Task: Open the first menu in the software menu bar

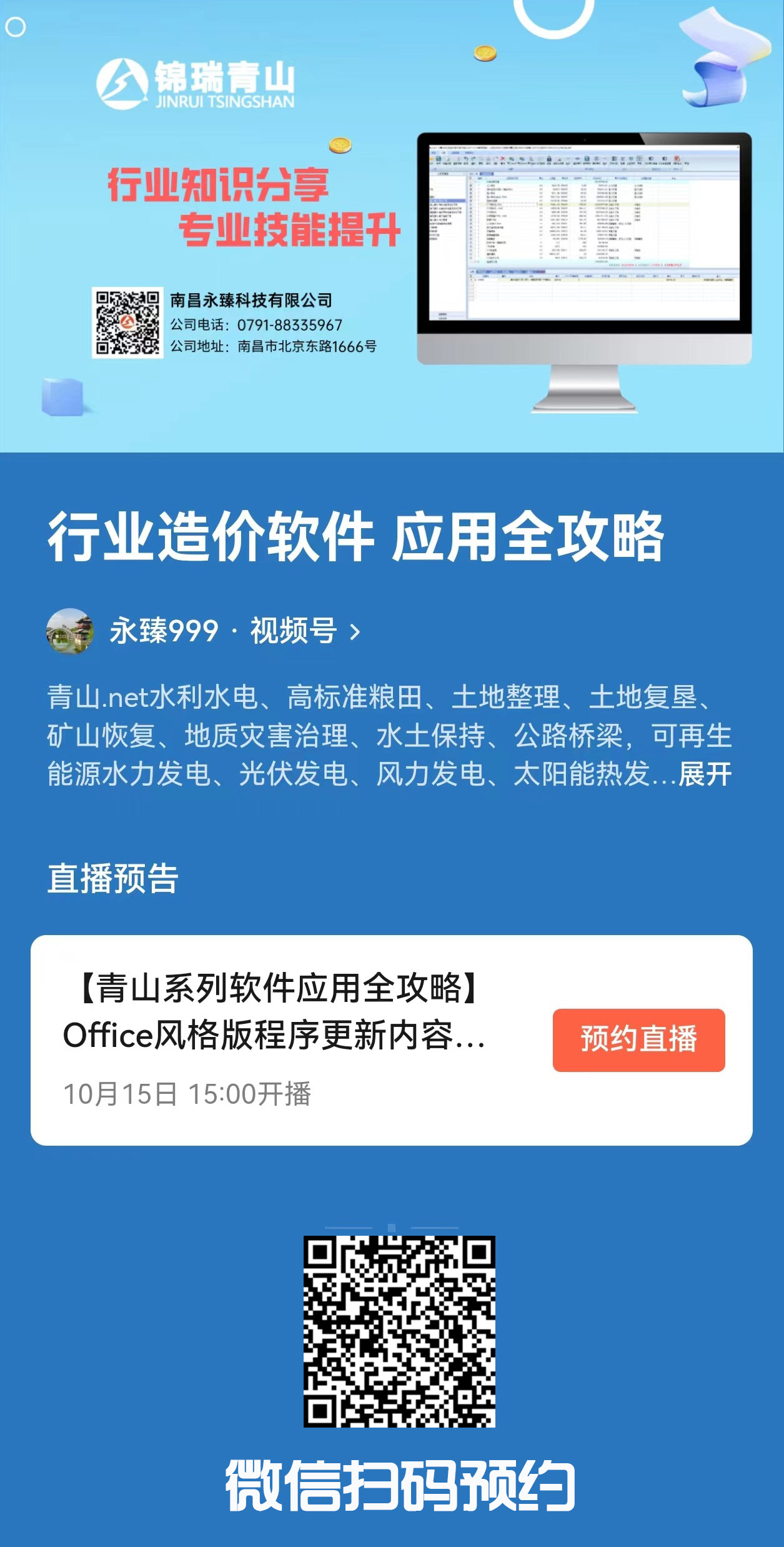Action: [x=434, y=152]
